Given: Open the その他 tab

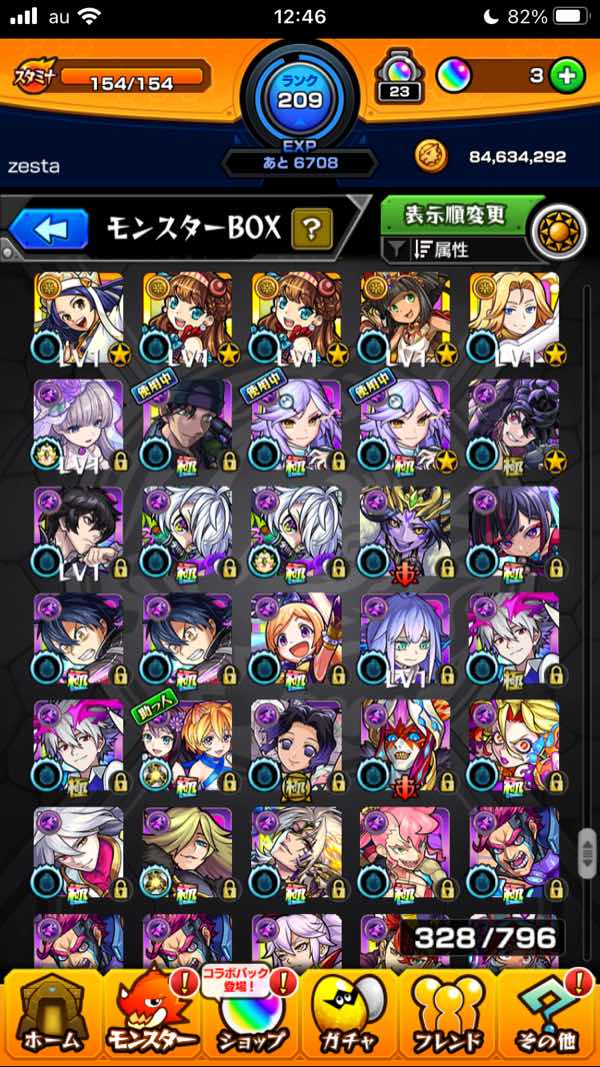Looking at the screenshot, I should point(548,1015).
